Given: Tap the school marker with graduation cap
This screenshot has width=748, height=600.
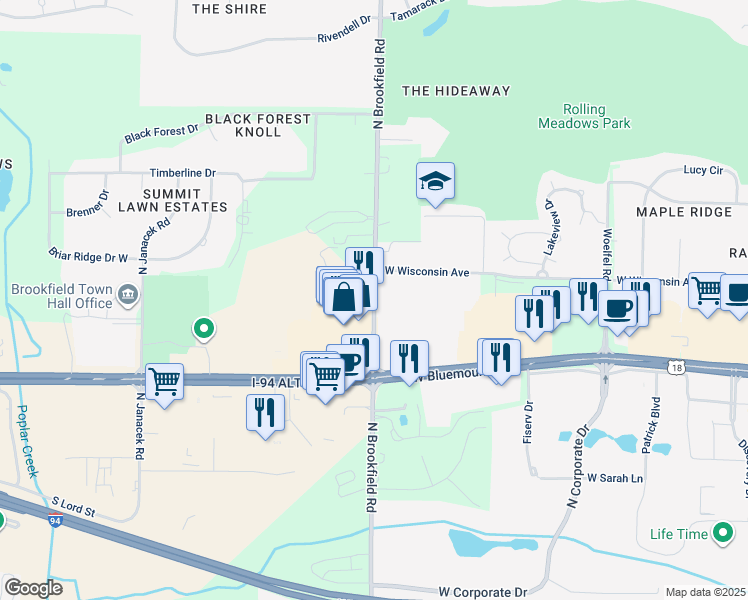Looking at the screenshot, I should click(435, 182).
